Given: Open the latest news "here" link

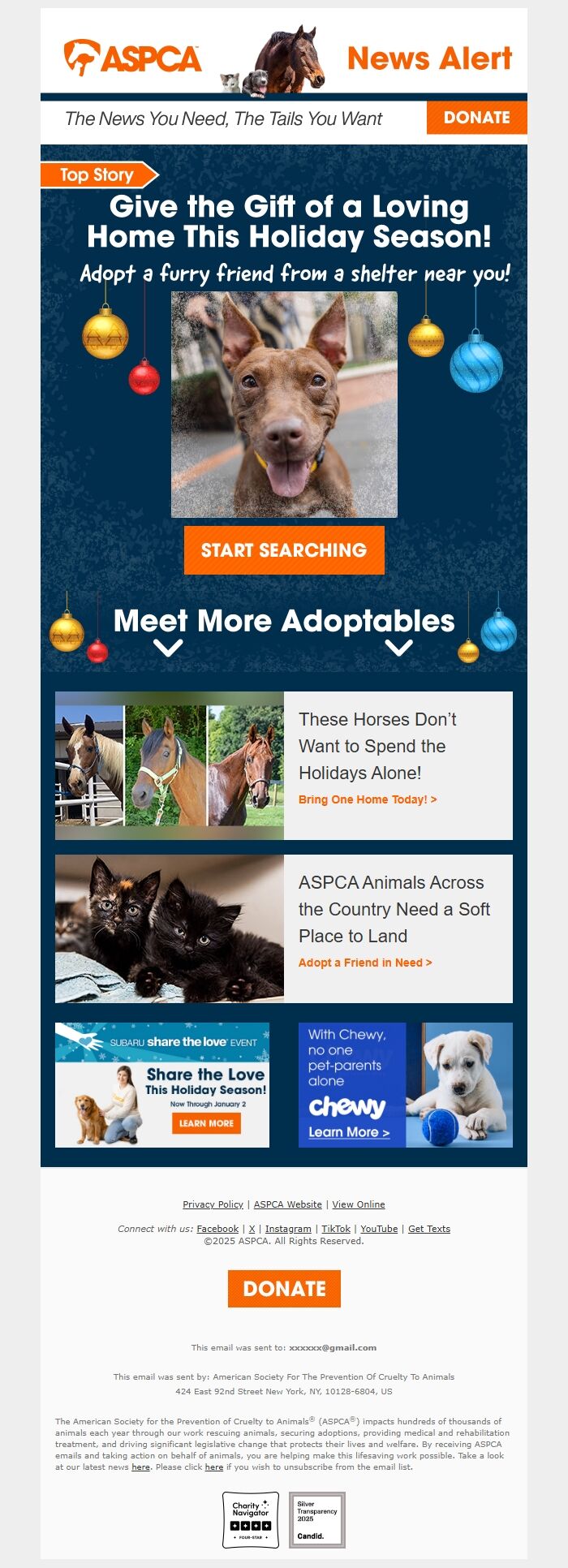Looking at the screenshot, I should (x=140, y=1467).
